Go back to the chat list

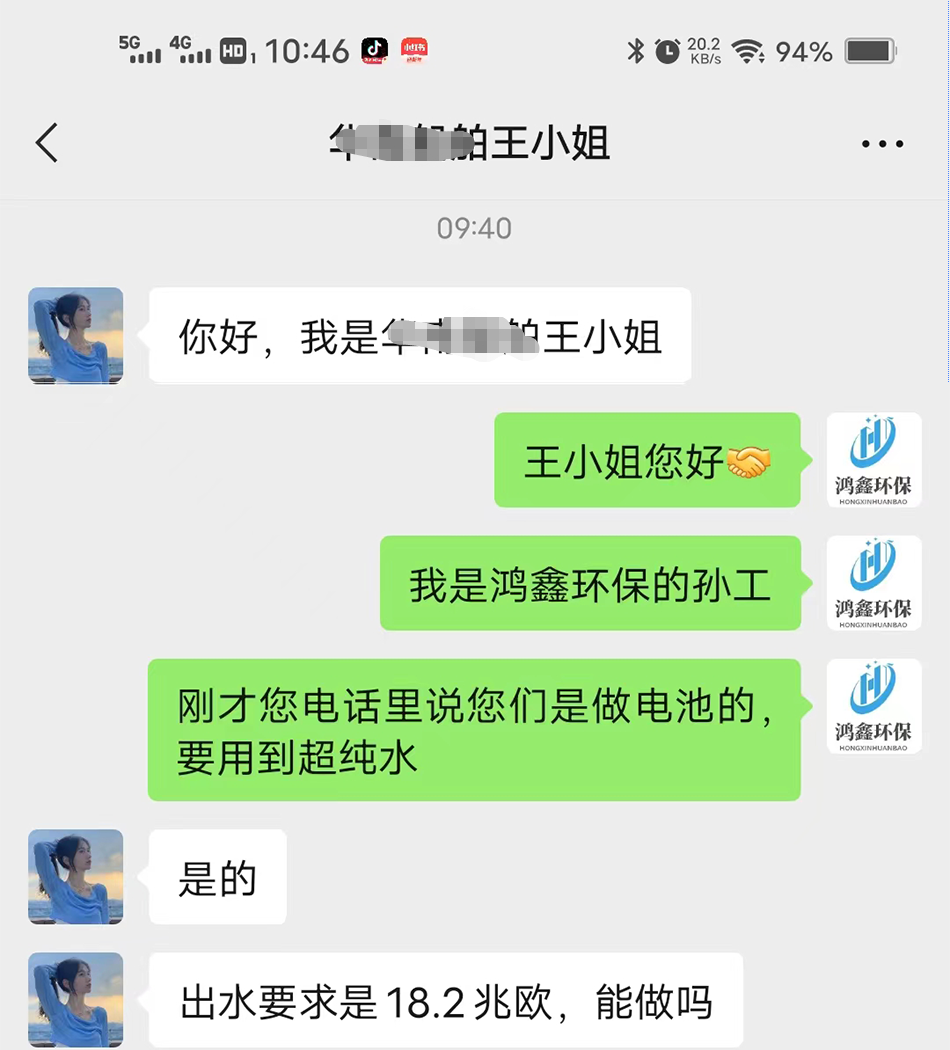47,143
